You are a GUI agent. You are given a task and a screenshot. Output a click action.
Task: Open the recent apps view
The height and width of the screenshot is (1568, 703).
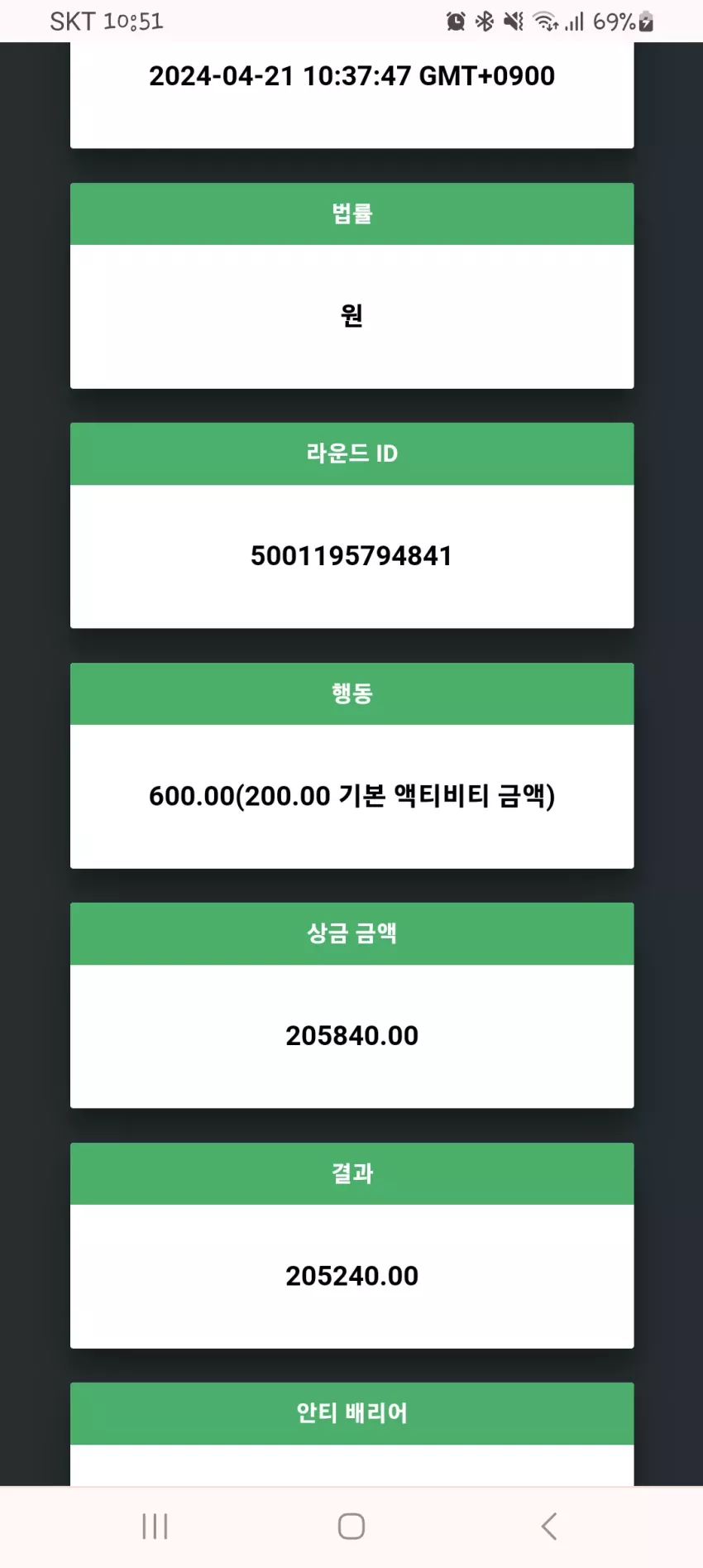[155, 1527]
